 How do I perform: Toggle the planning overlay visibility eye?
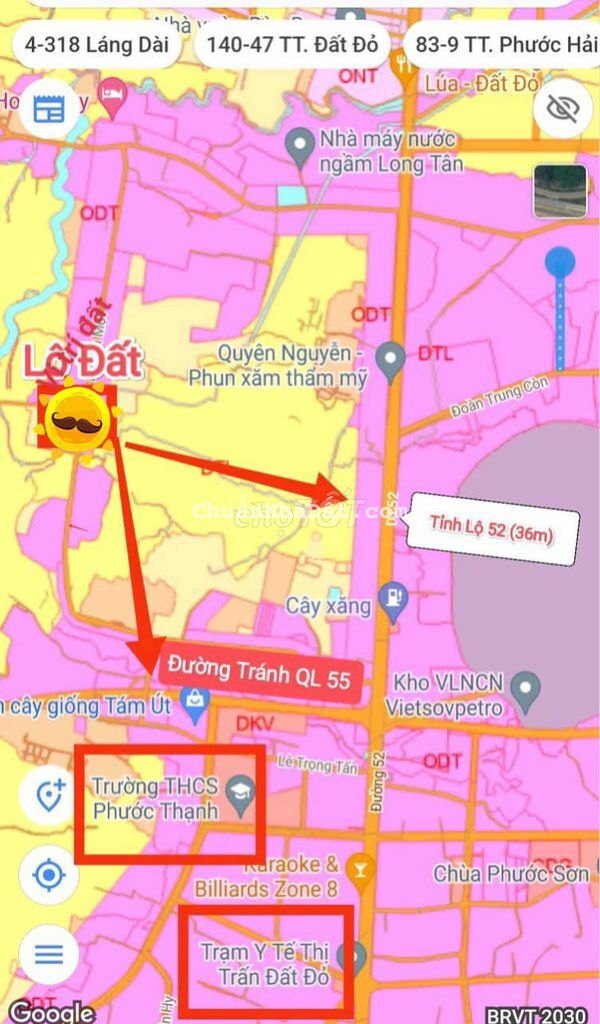pos(563,108)
